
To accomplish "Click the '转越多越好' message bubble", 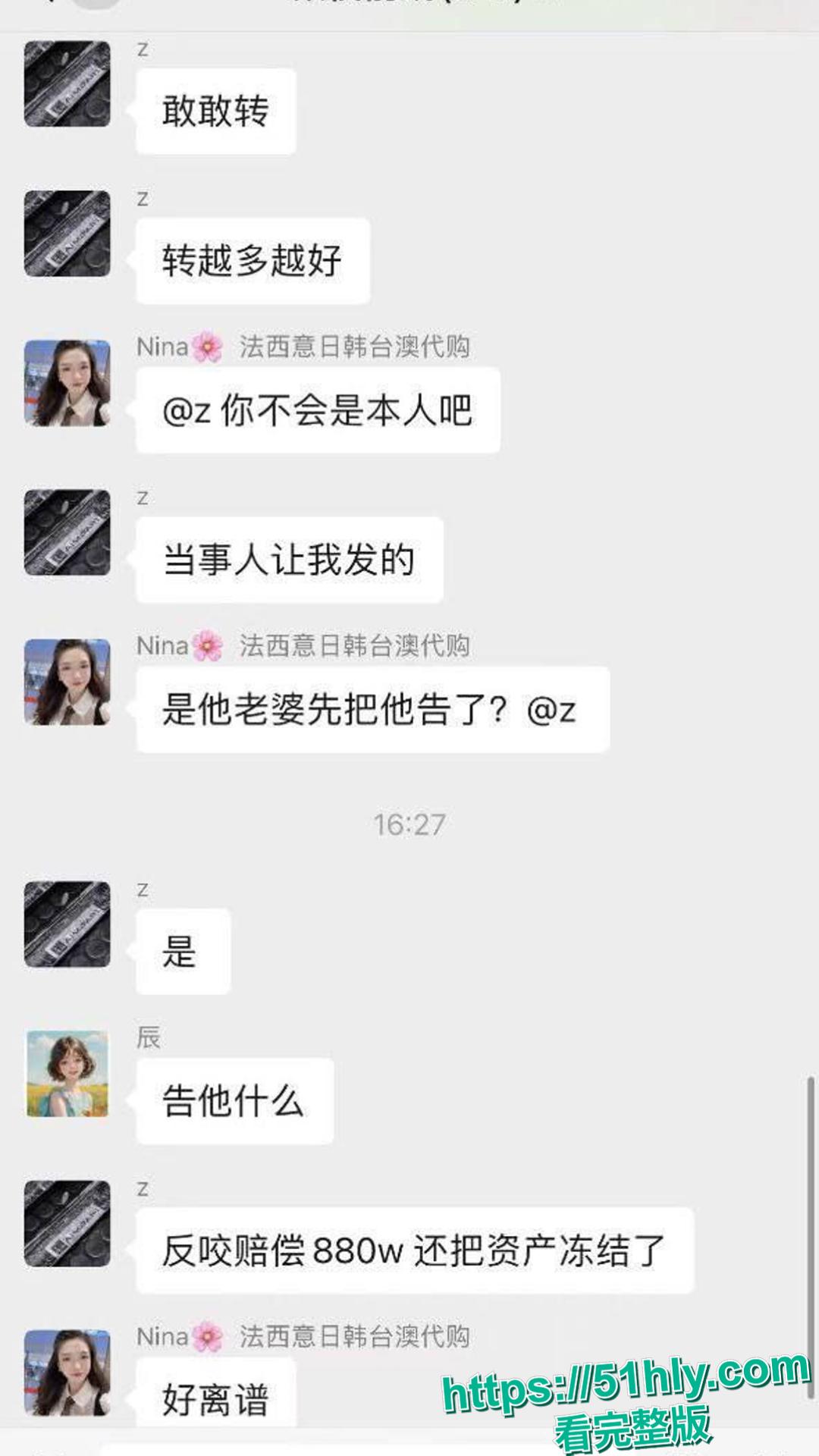I will (253, 260).
